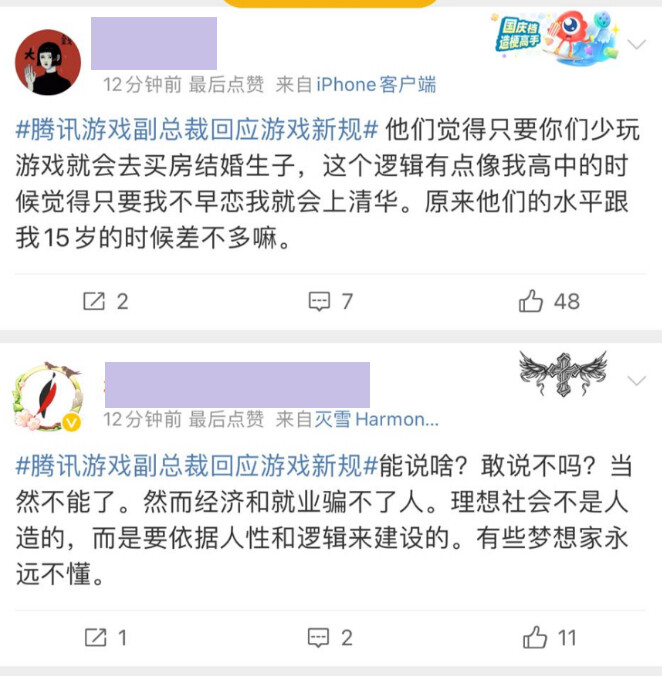The height and width of the screenshot is (676, 662).
Task: Expand the dropdown arrow on the second post
Action: (636, 381)
